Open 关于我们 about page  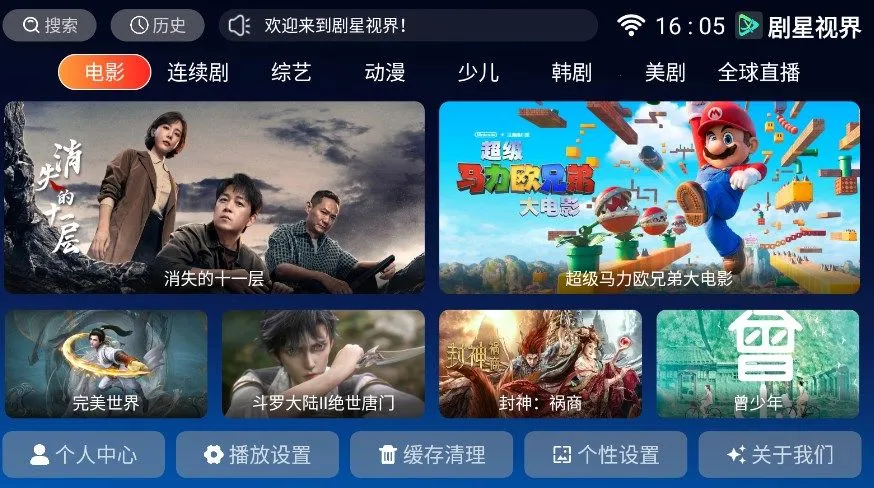(779, 455)
